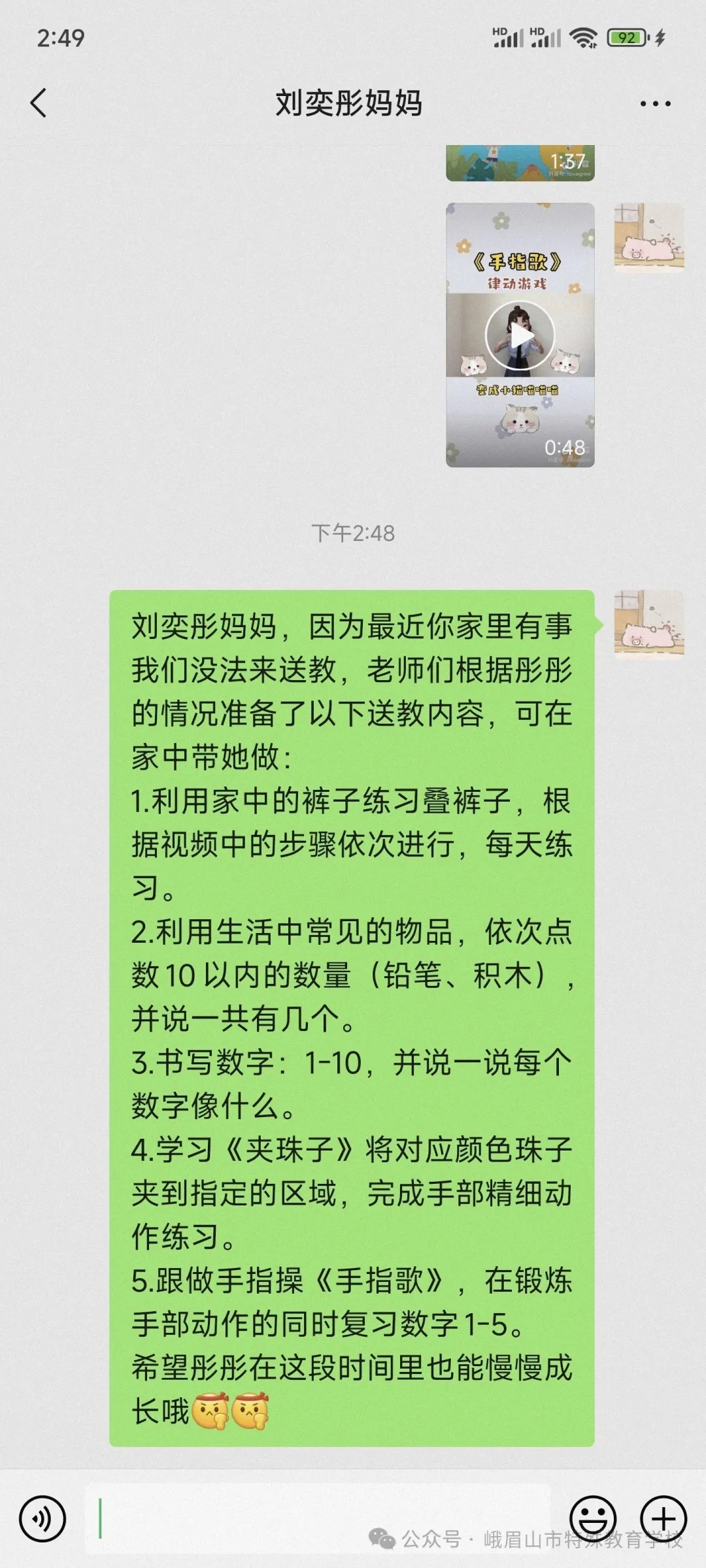Open the emoji sticker panel
Screen dimensions: 706x1568
point(593,1519)
